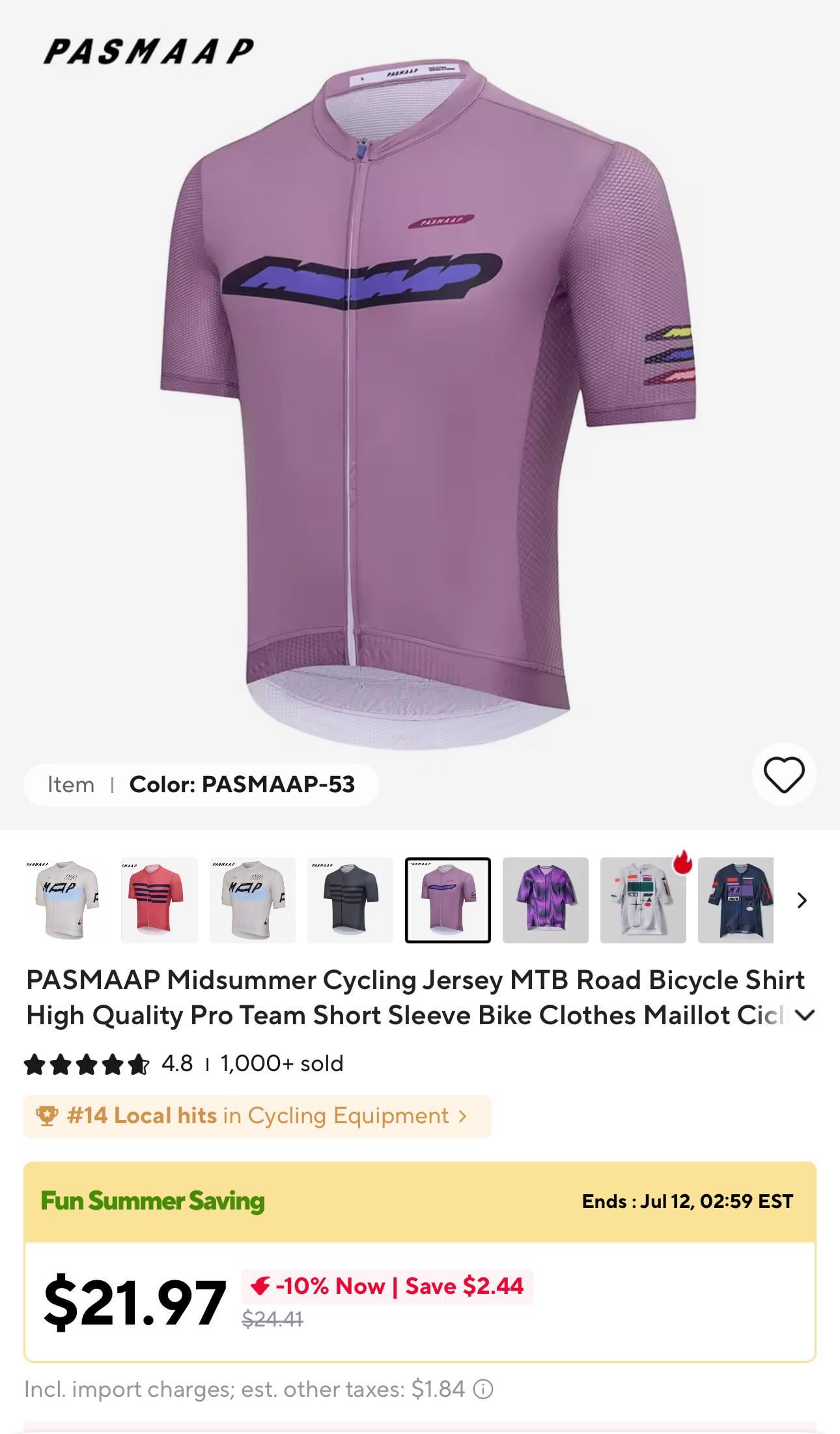Show more color variants with the arrow
Screen dimensions: 840x1434
click(x=802, y=900)
